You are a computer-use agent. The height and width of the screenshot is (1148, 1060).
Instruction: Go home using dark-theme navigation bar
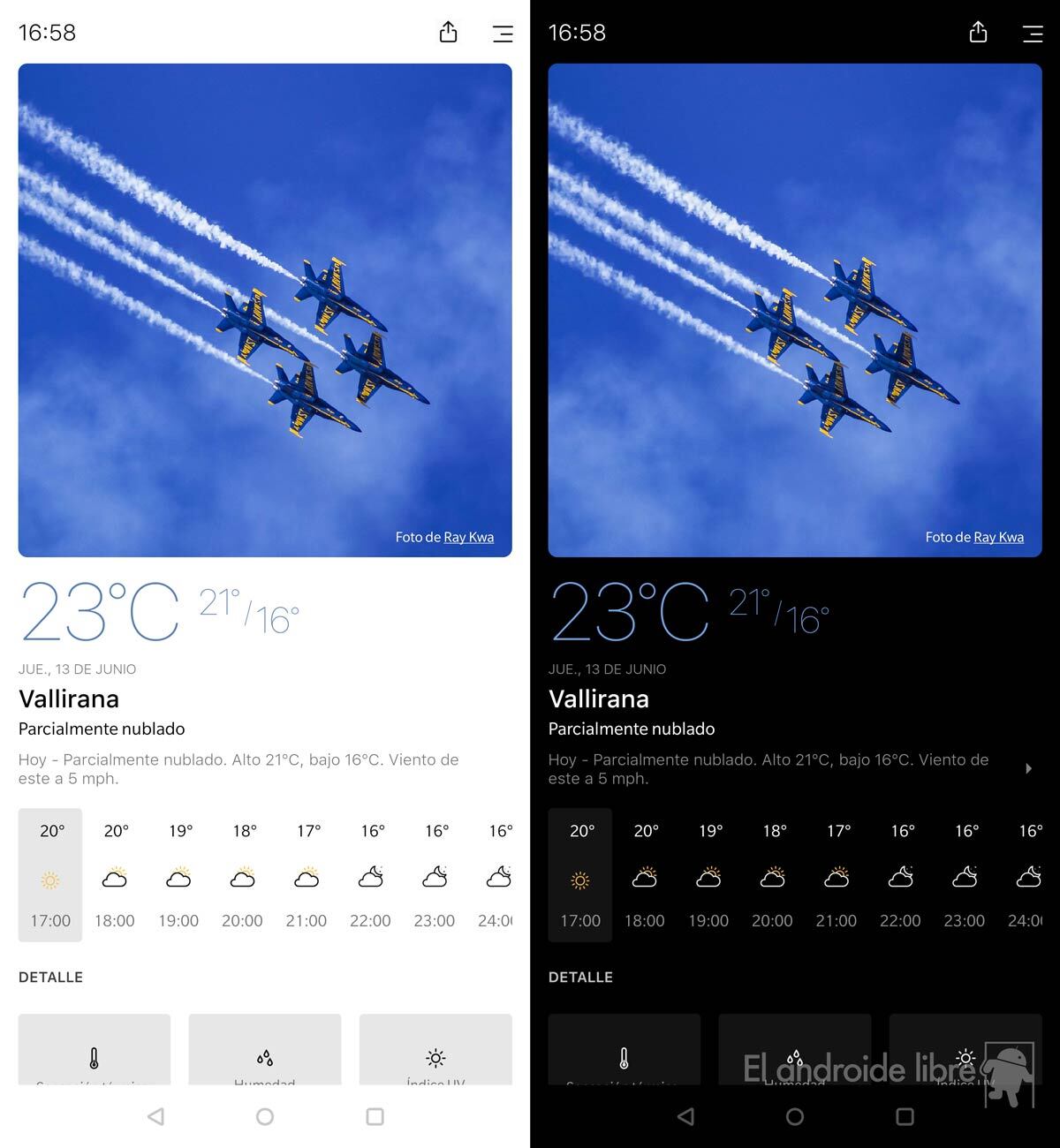coord(795,1116)
